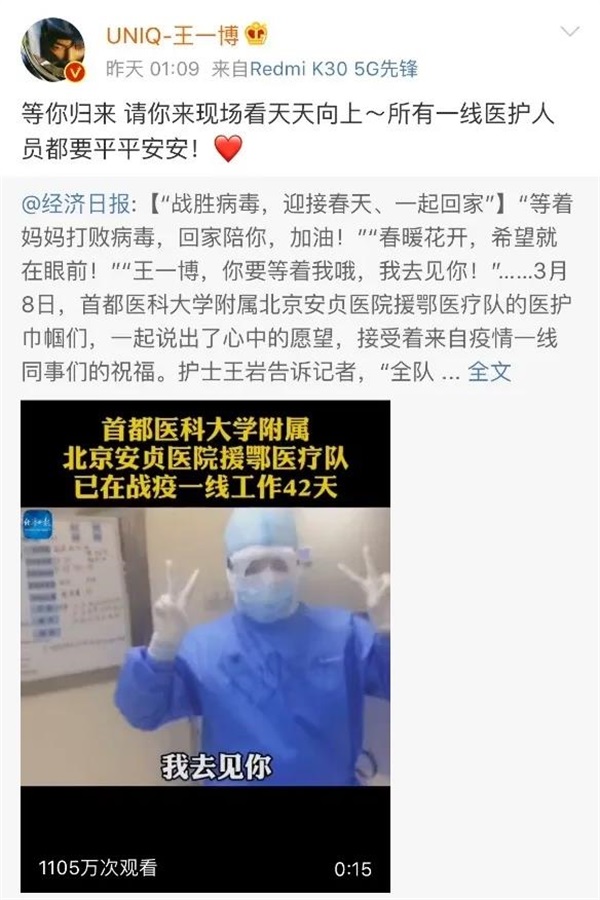Open @经济日报 mention link
The image size is (600, 900).
[x=76, y=204]
